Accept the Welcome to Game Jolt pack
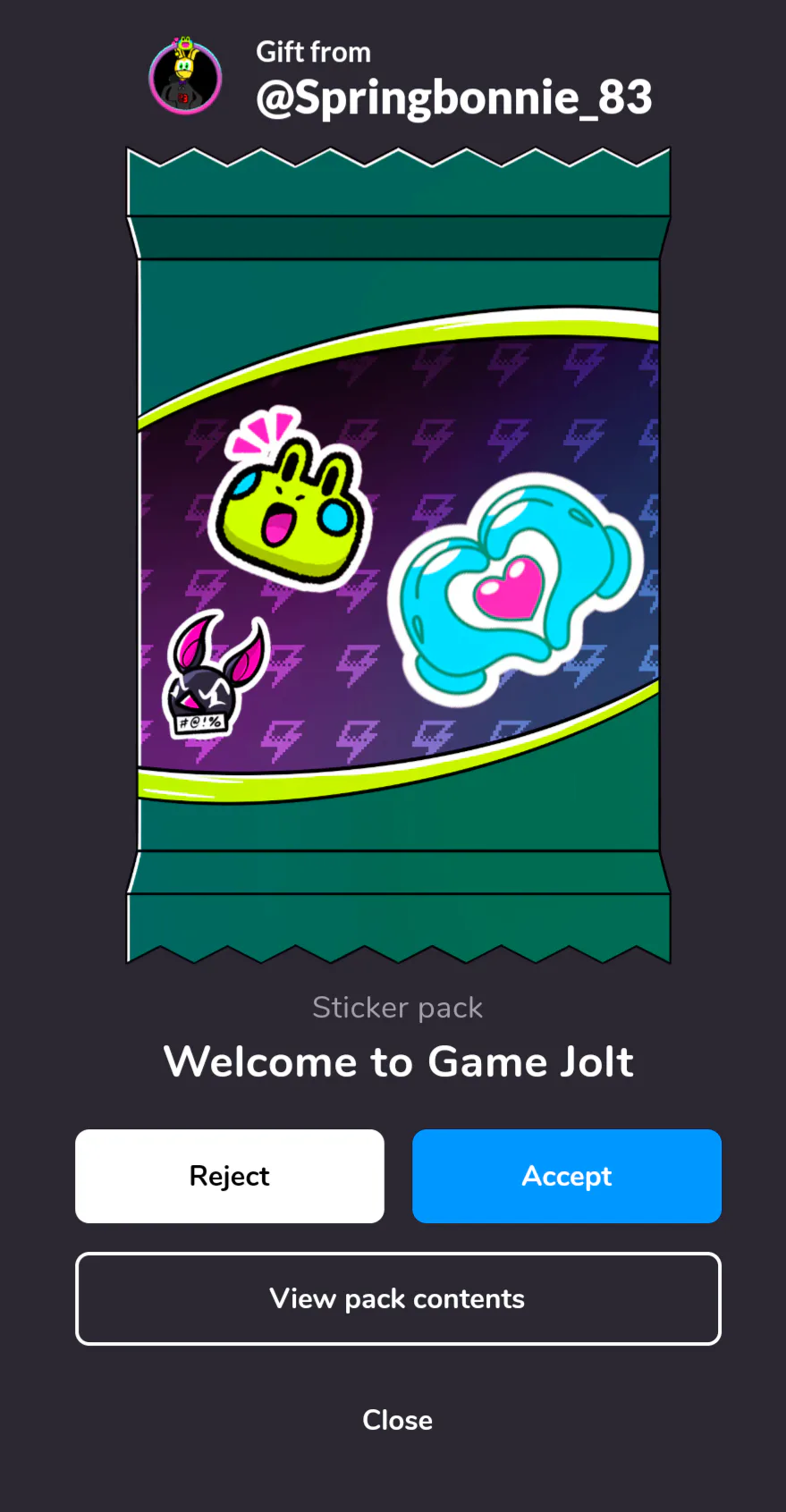Screen dimensions: 786x1512 (x=567, y=1176)
